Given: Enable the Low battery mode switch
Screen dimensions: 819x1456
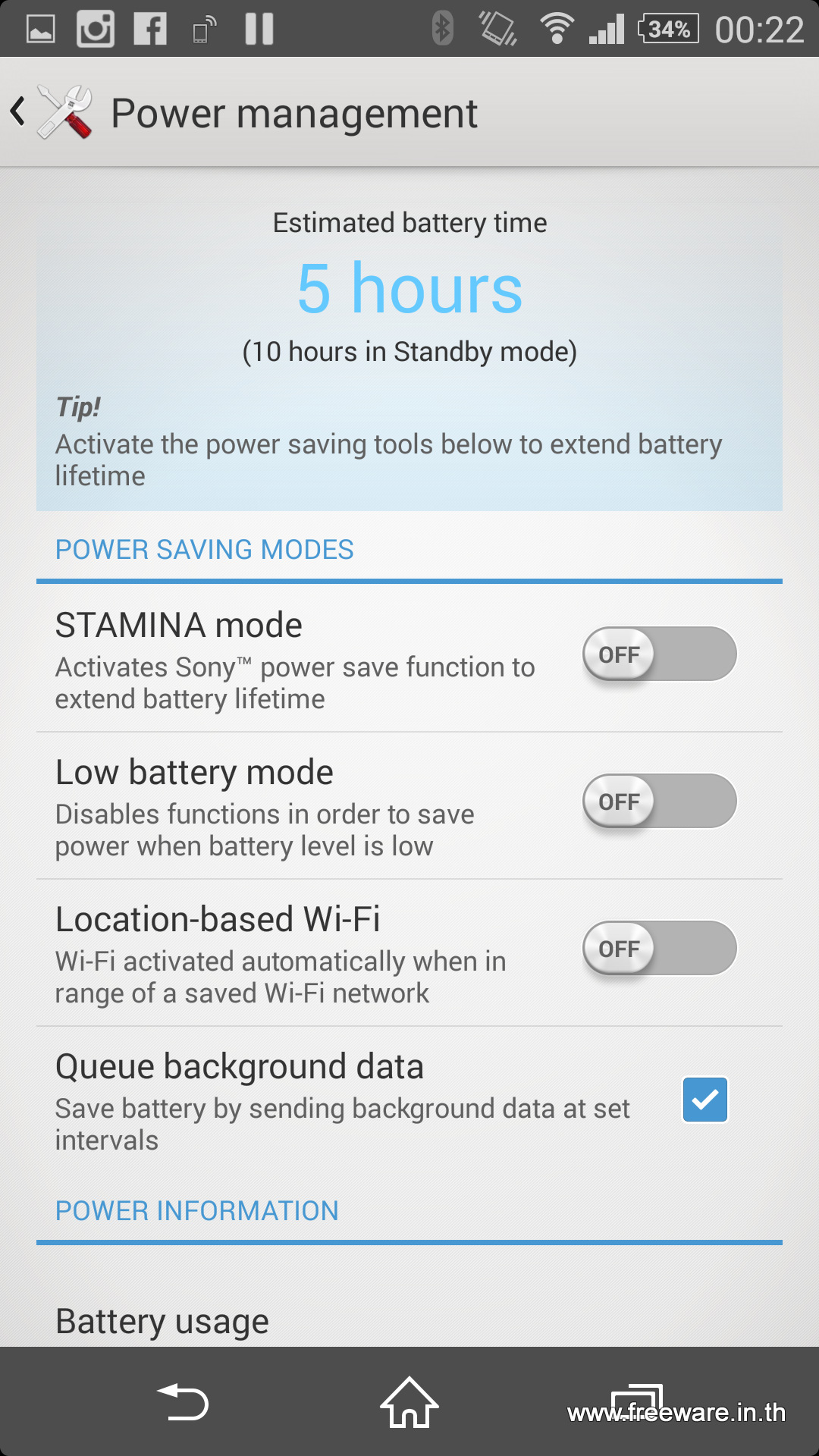Looking at the screenshot, I should point(660,801).
